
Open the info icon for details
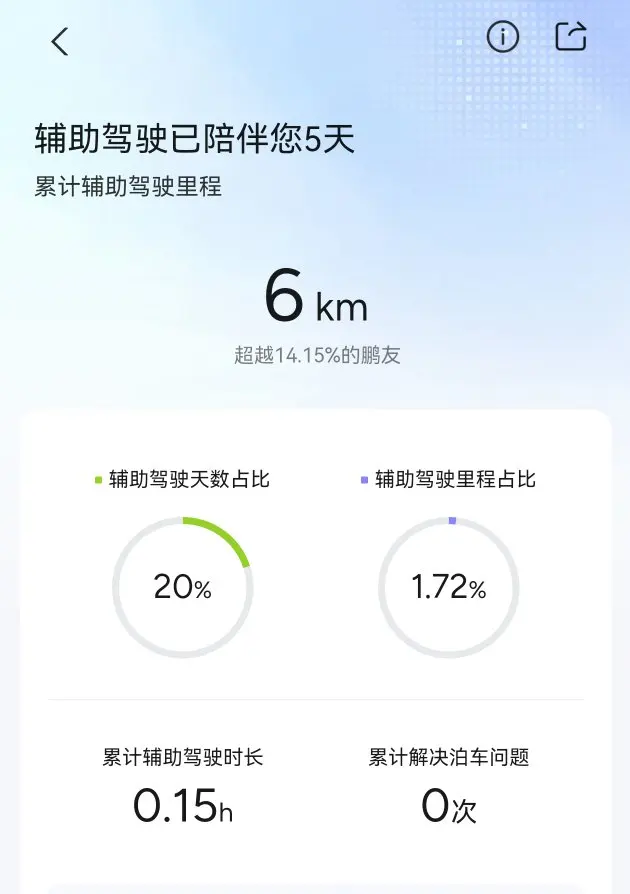click(x=502, y=37)
